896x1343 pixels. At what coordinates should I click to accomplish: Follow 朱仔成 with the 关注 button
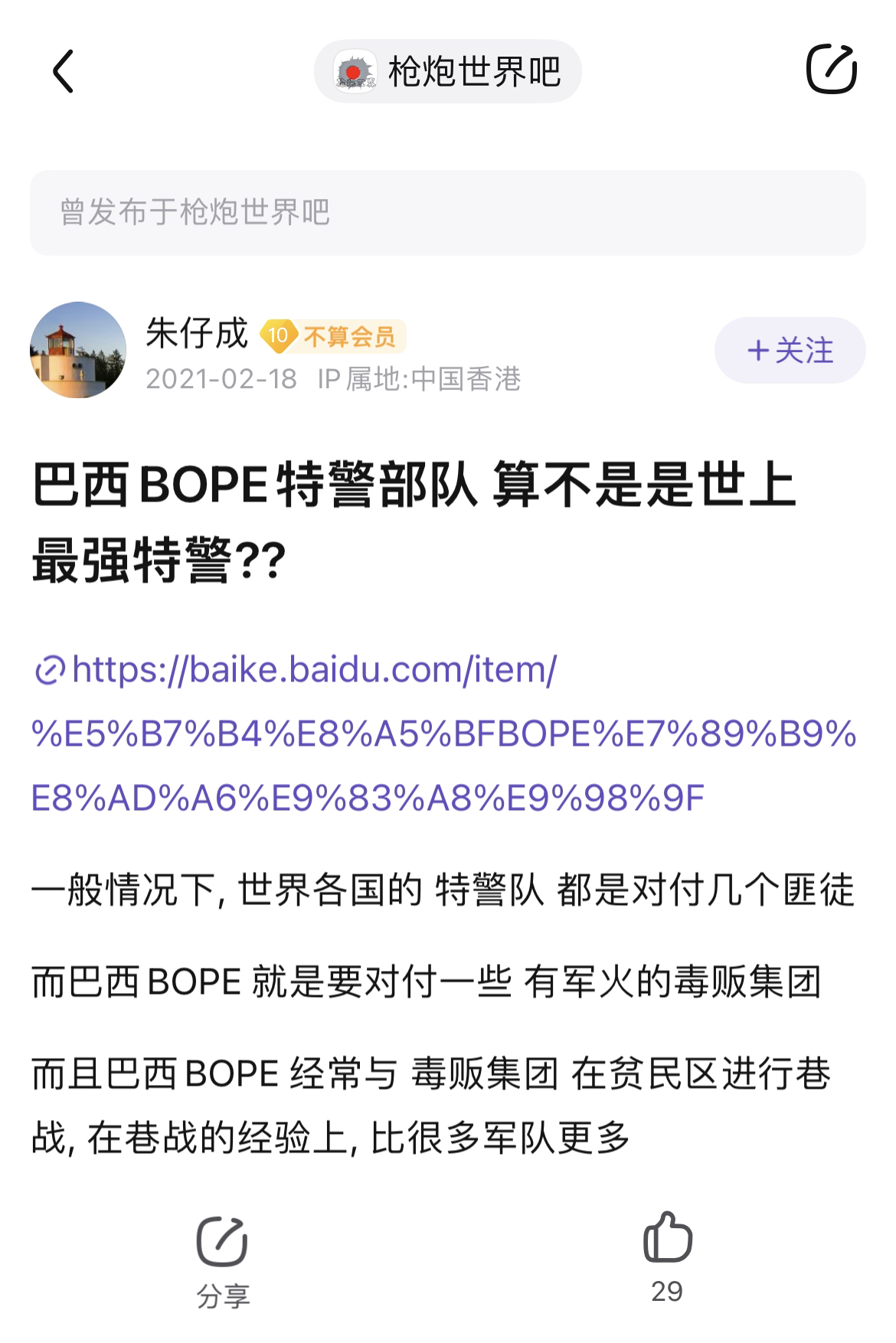coord(790,351)
